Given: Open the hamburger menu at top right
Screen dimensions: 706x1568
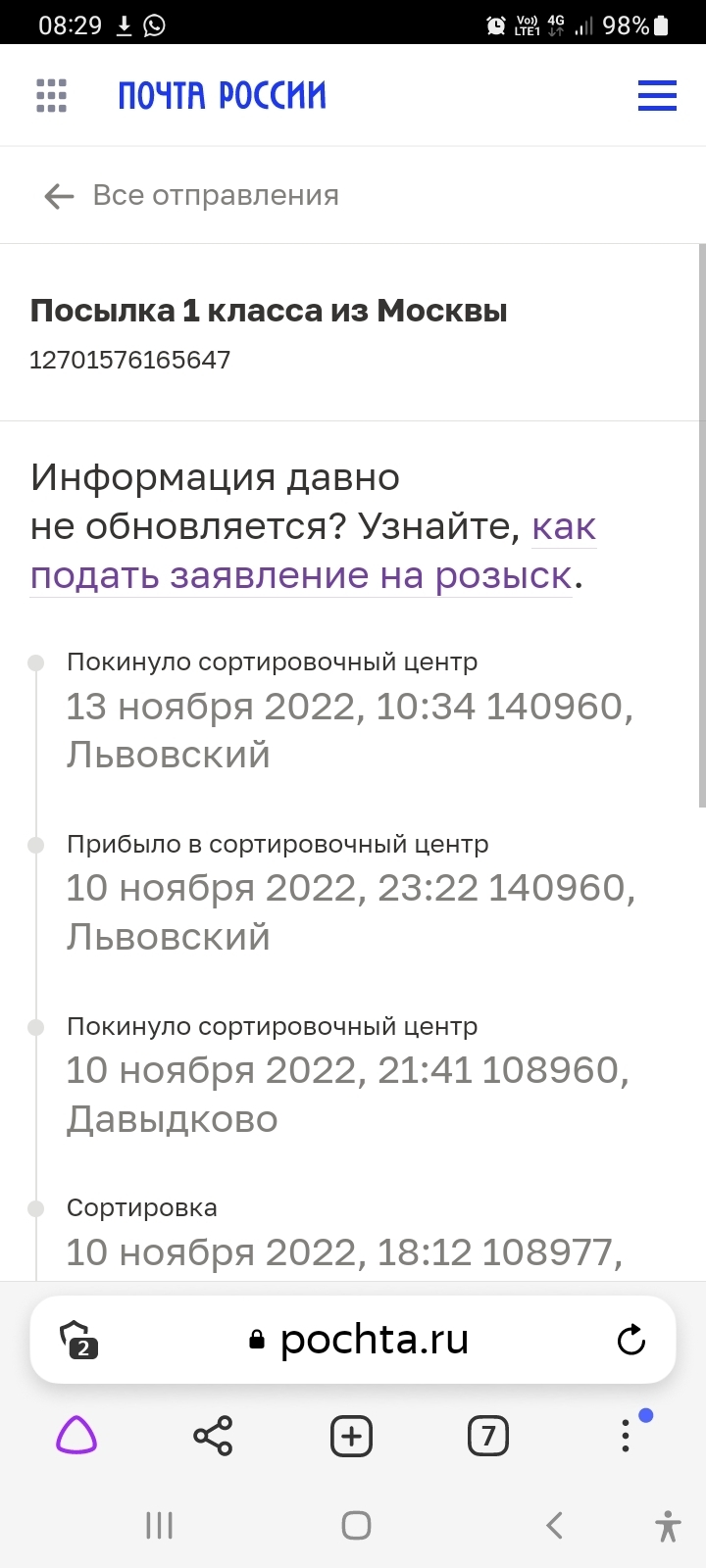Looking at the screenshot, I should click(657, 96).
